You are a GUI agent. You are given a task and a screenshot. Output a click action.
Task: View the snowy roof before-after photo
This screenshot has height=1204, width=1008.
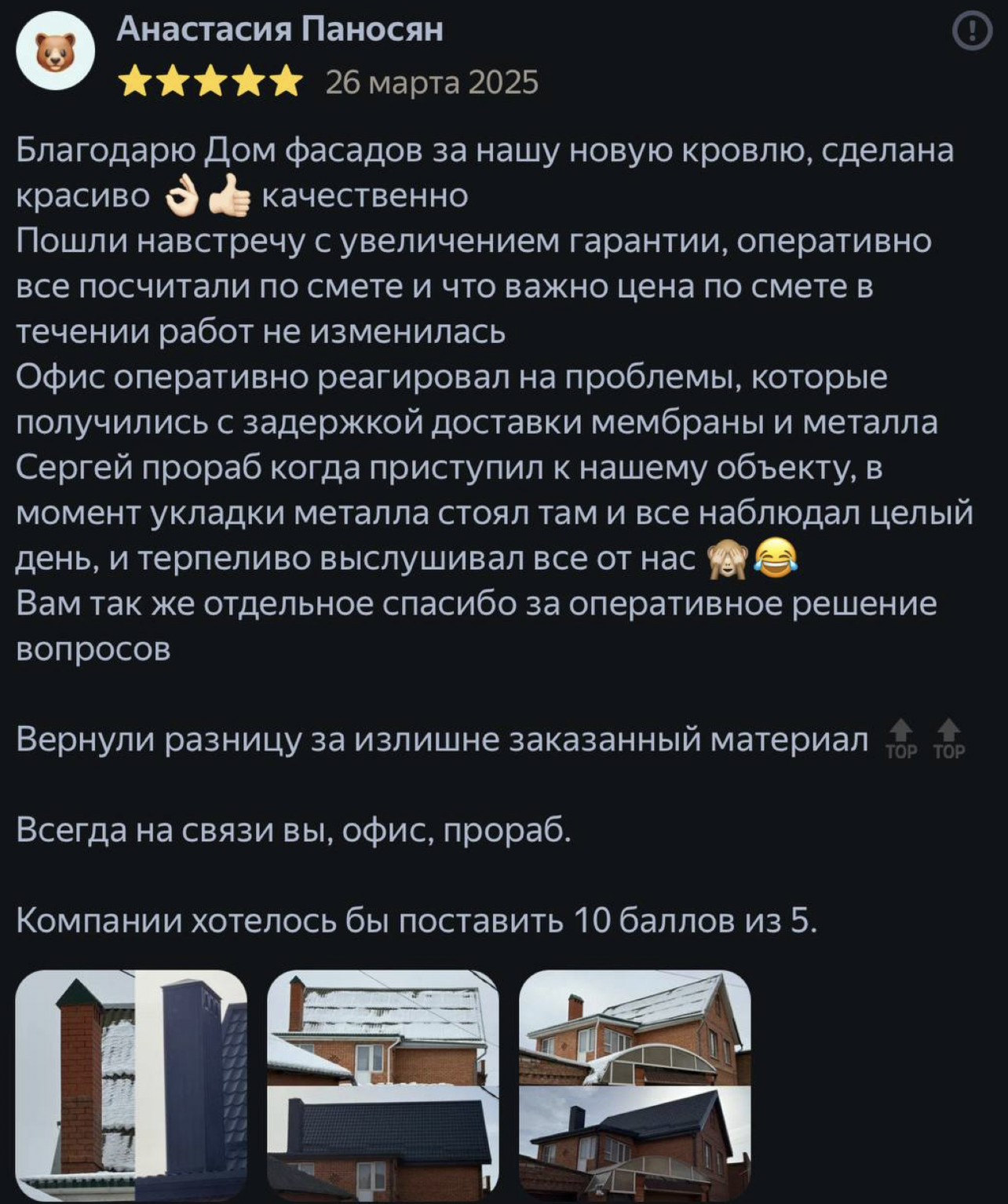(382, 1085)
